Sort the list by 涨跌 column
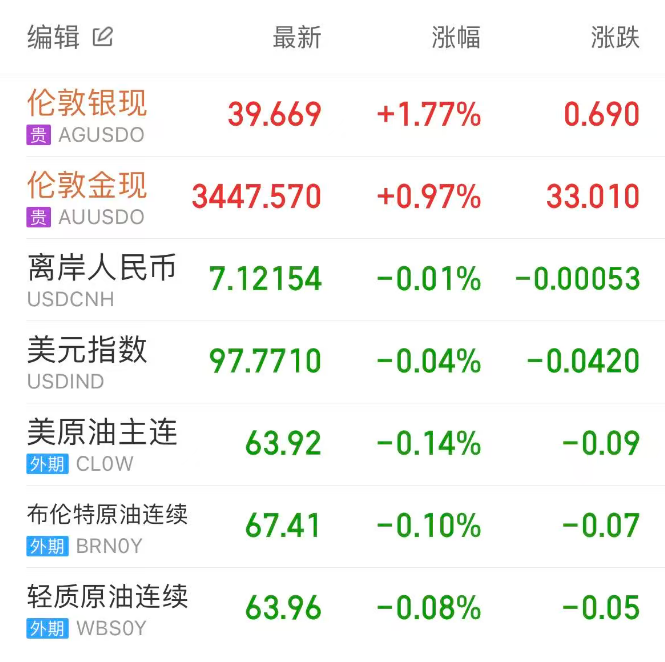The width and height of the screenshot is (665, 662). (615, 38)
